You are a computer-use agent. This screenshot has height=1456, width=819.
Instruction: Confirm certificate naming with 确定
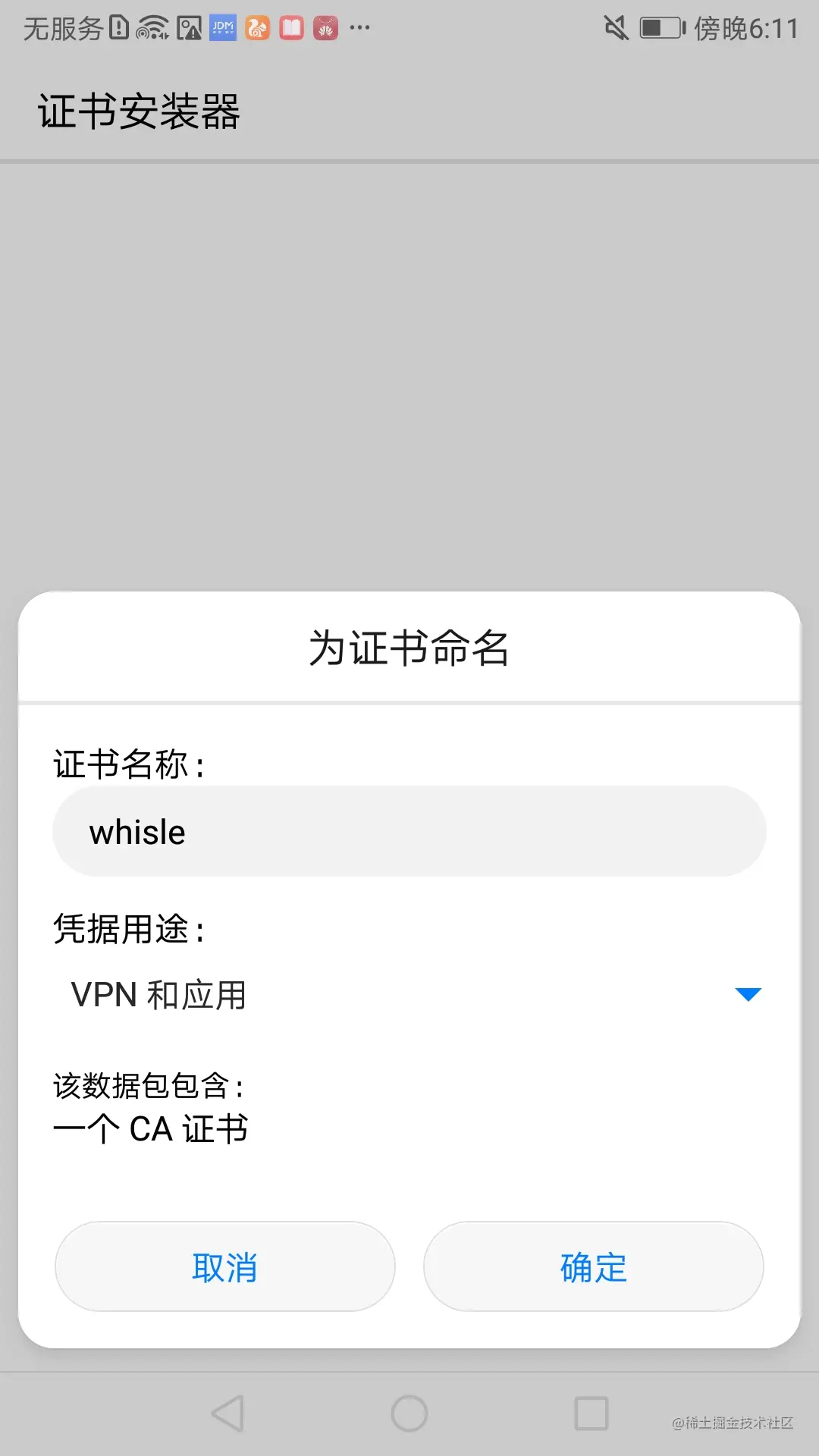pos(593,1265)
